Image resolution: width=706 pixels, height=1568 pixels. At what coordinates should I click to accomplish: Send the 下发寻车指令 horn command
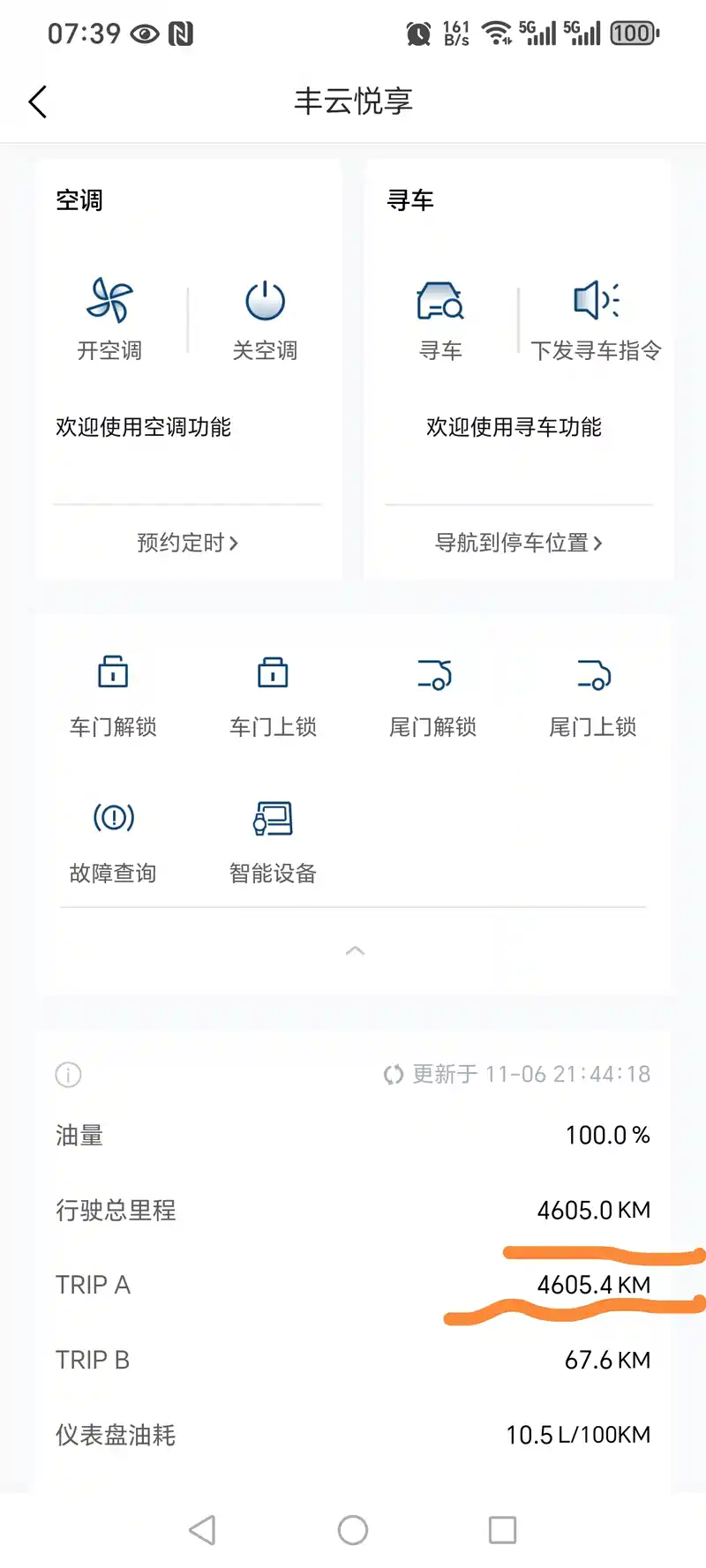[x=596, y=319]
